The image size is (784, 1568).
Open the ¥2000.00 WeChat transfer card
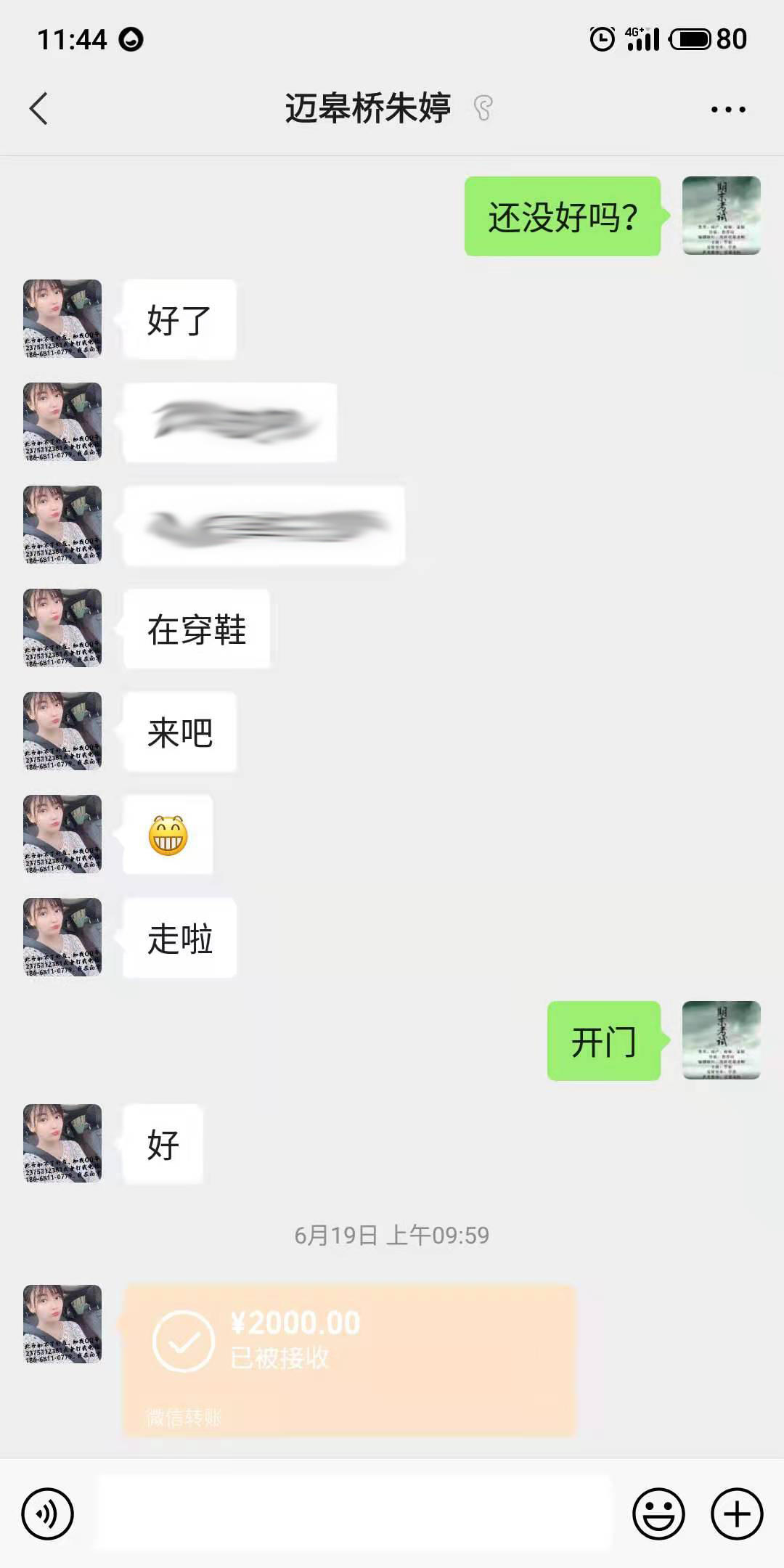tap(349, 1359)
